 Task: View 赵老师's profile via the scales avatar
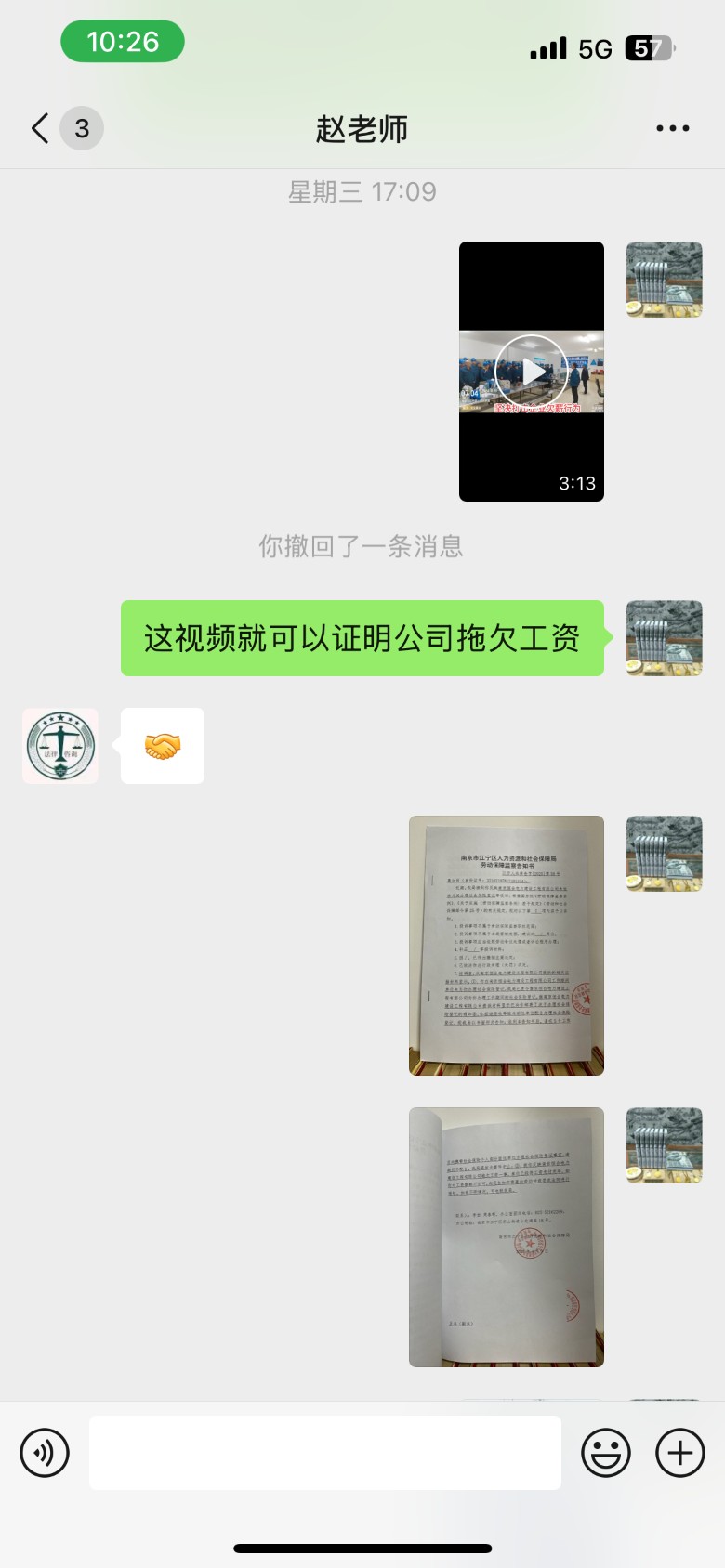coord(60,746)
